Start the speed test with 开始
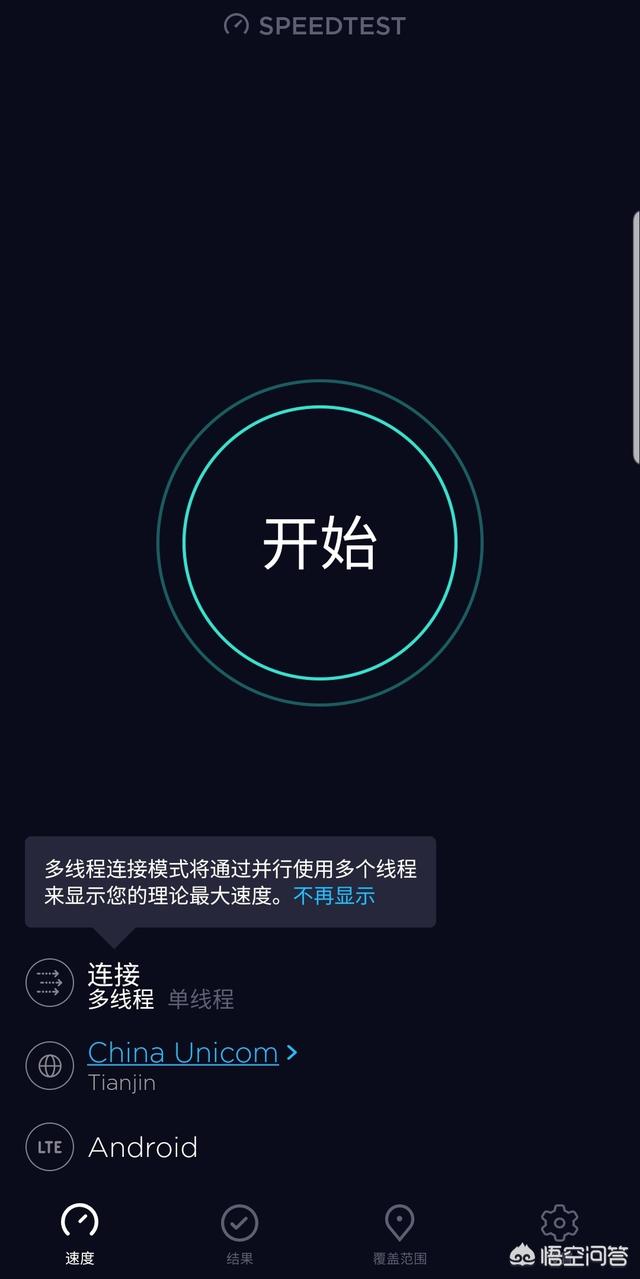Screen dimensions: 640x1279 (x=320, y=543)
